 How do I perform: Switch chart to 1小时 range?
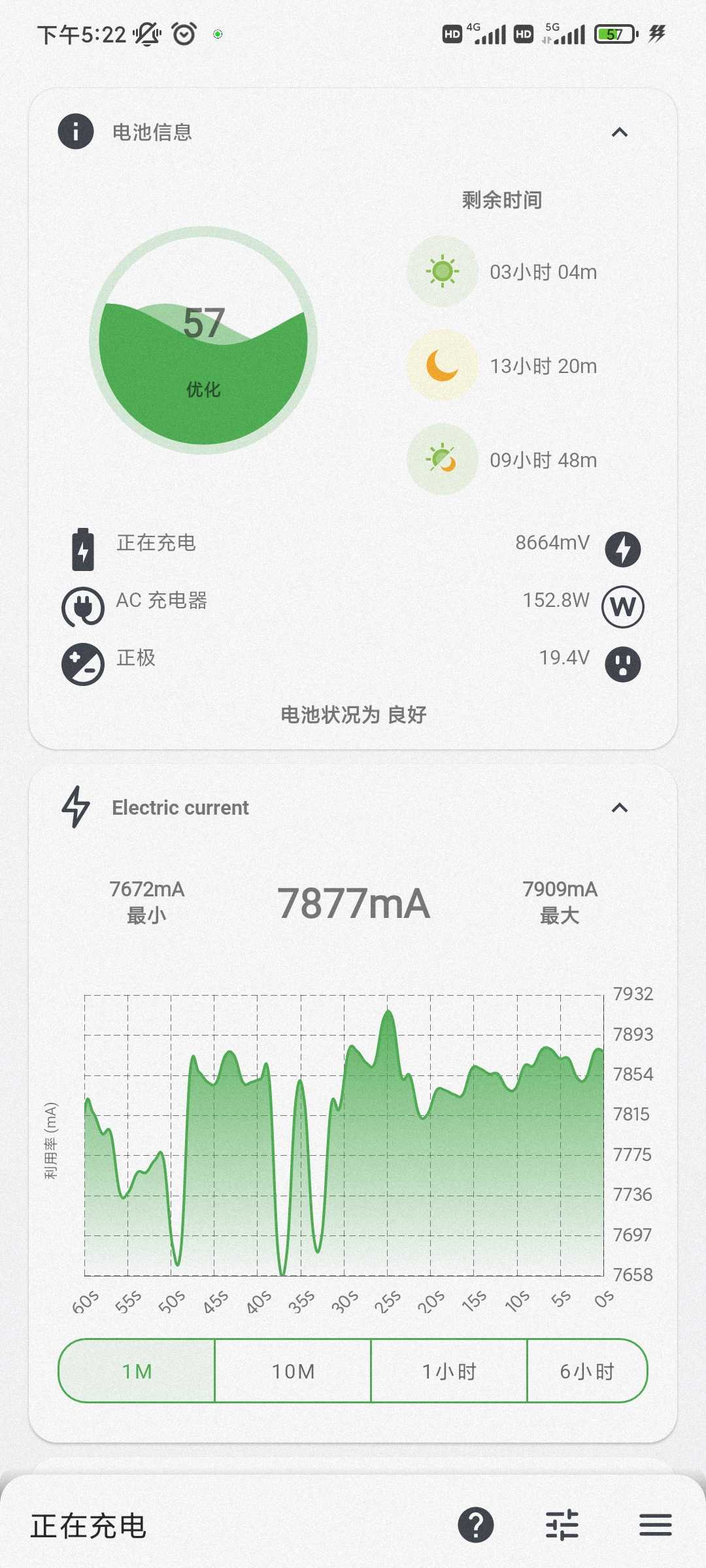(449, 1371)
